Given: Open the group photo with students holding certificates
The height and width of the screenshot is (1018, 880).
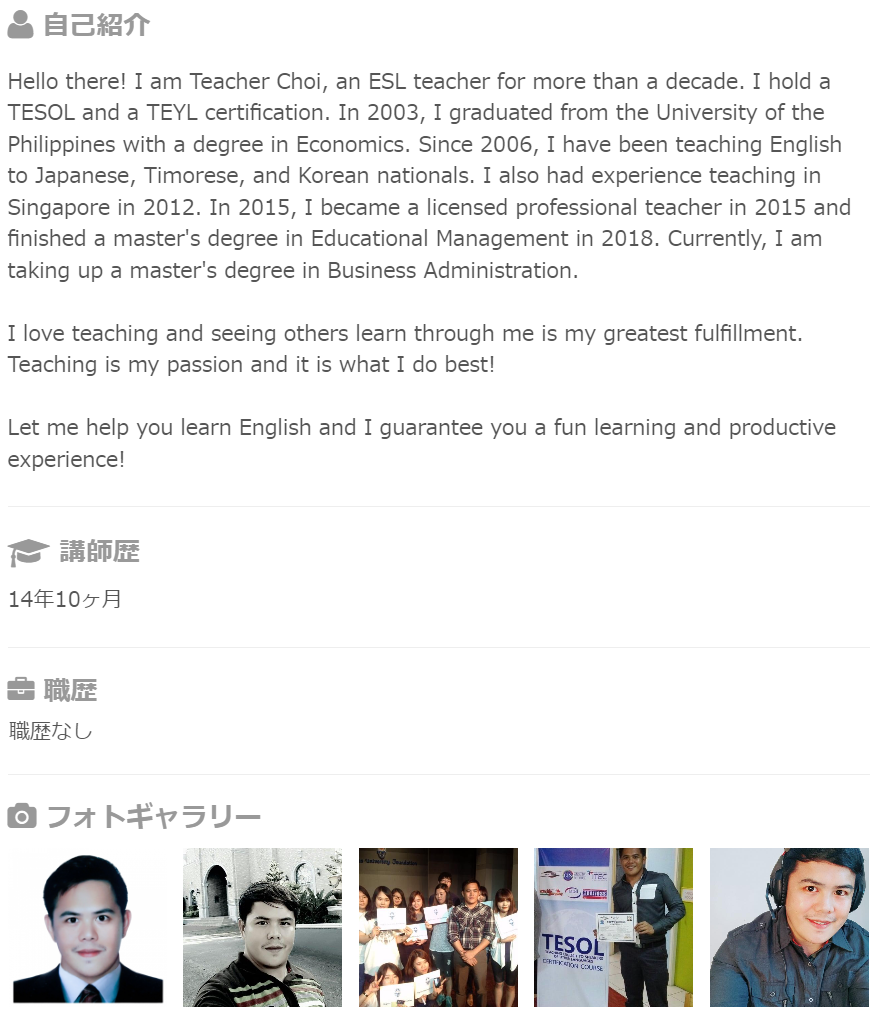Looking at the screenshot, I should [438, 927].
